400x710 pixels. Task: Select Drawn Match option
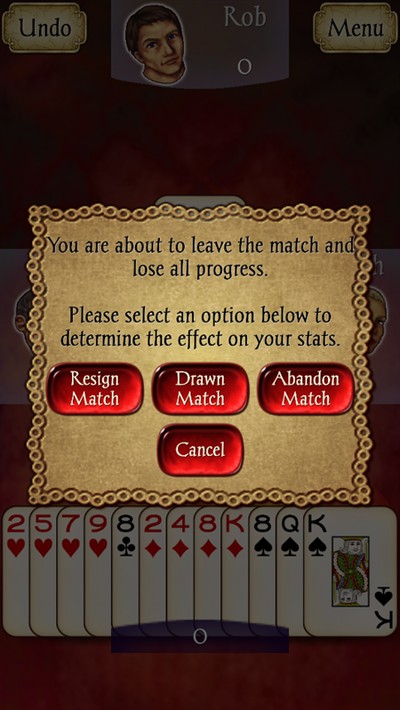[x=200, y=389]
